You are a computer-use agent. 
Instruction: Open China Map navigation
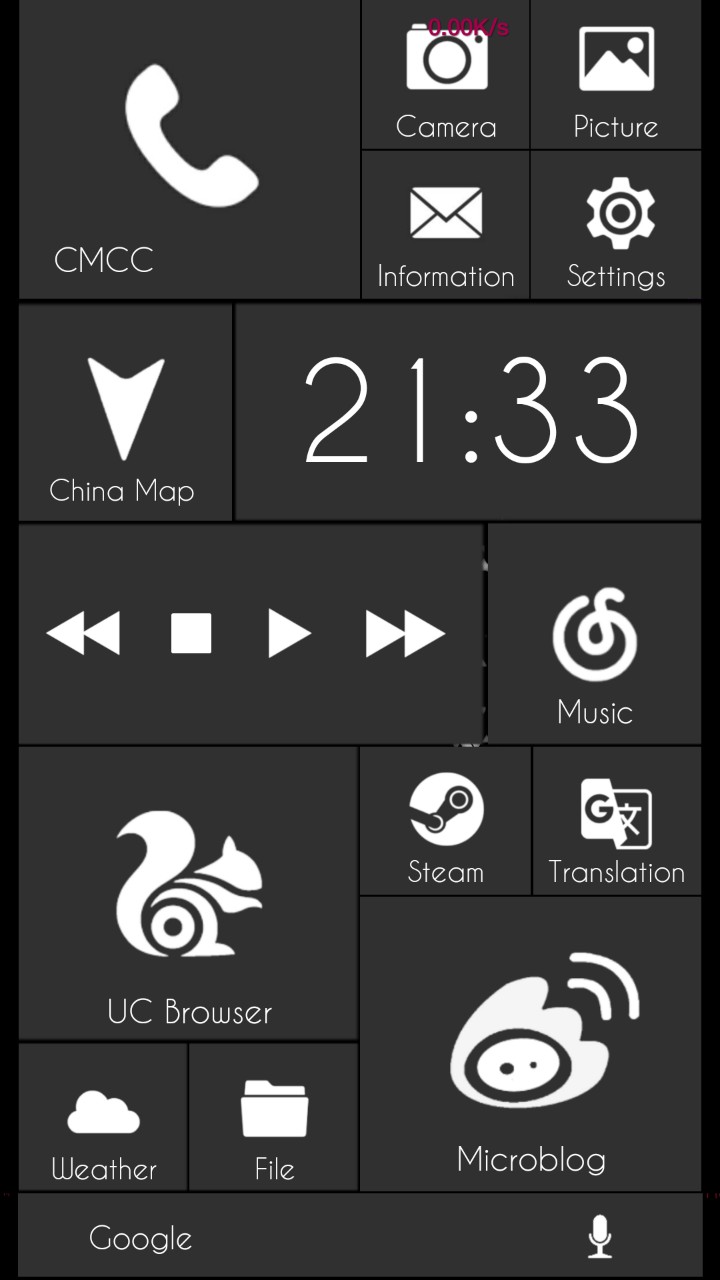125,412
